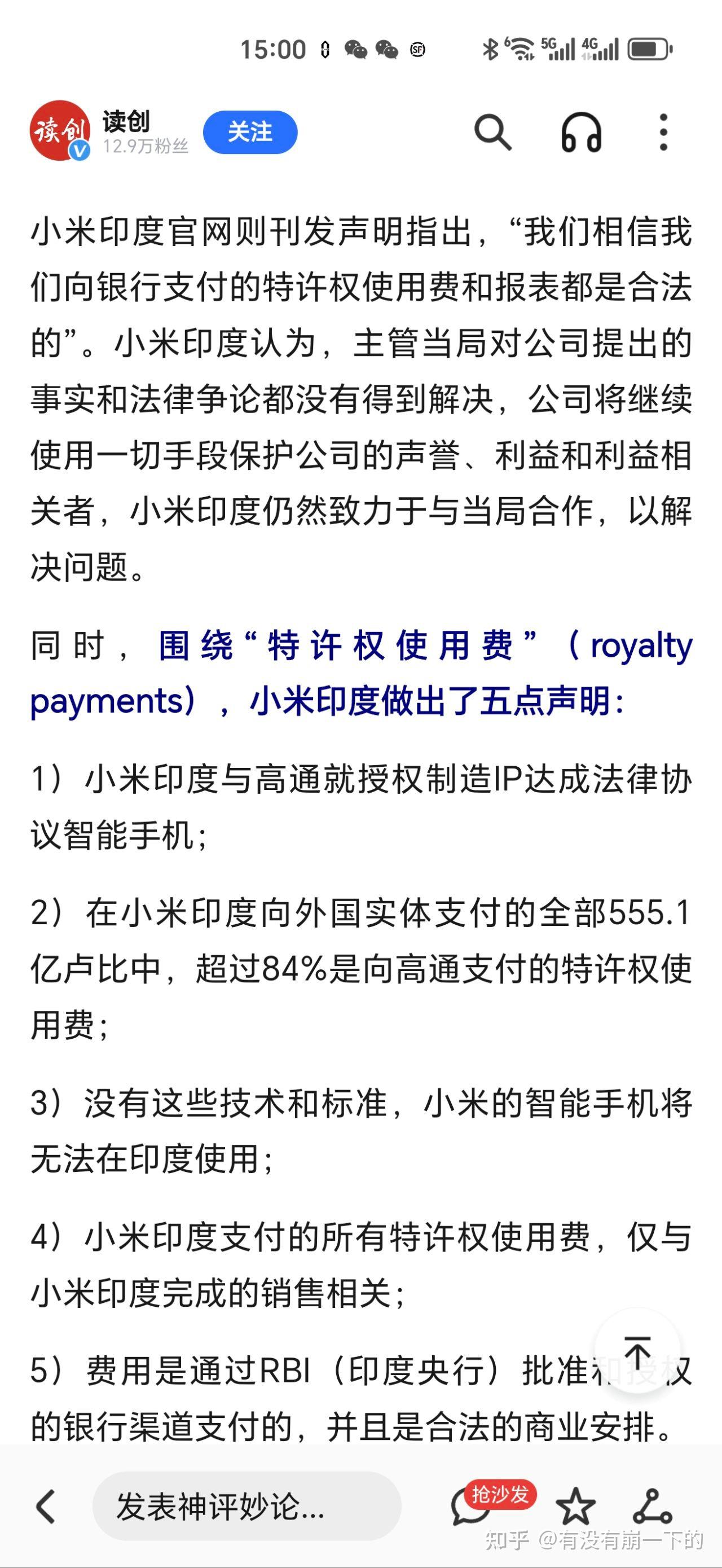
Task: Open the three-dot overflow menu
Action: coord(663,132)
